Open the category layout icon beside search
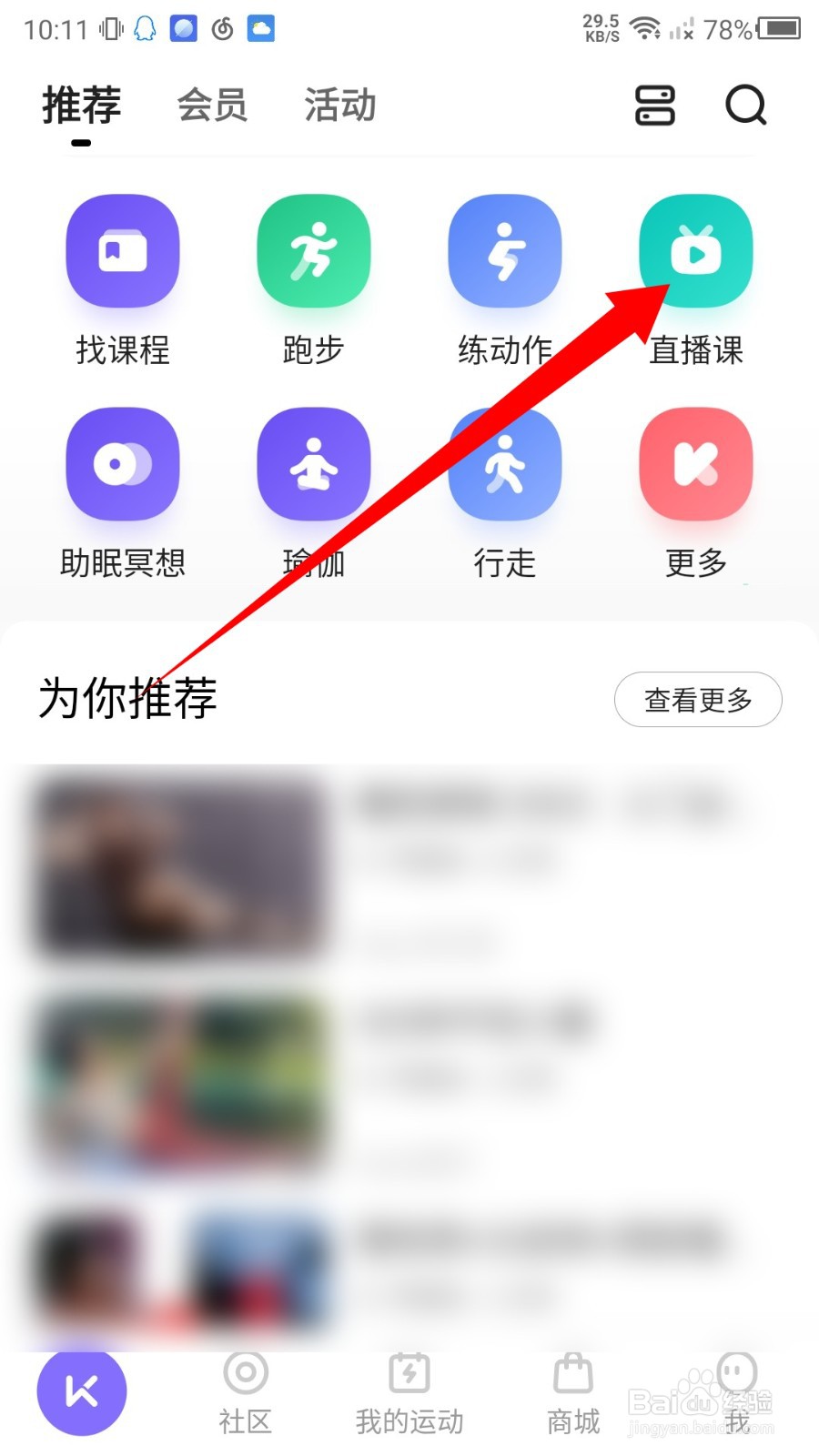Screen dimensions: 819x1456 tap(654, 106)
